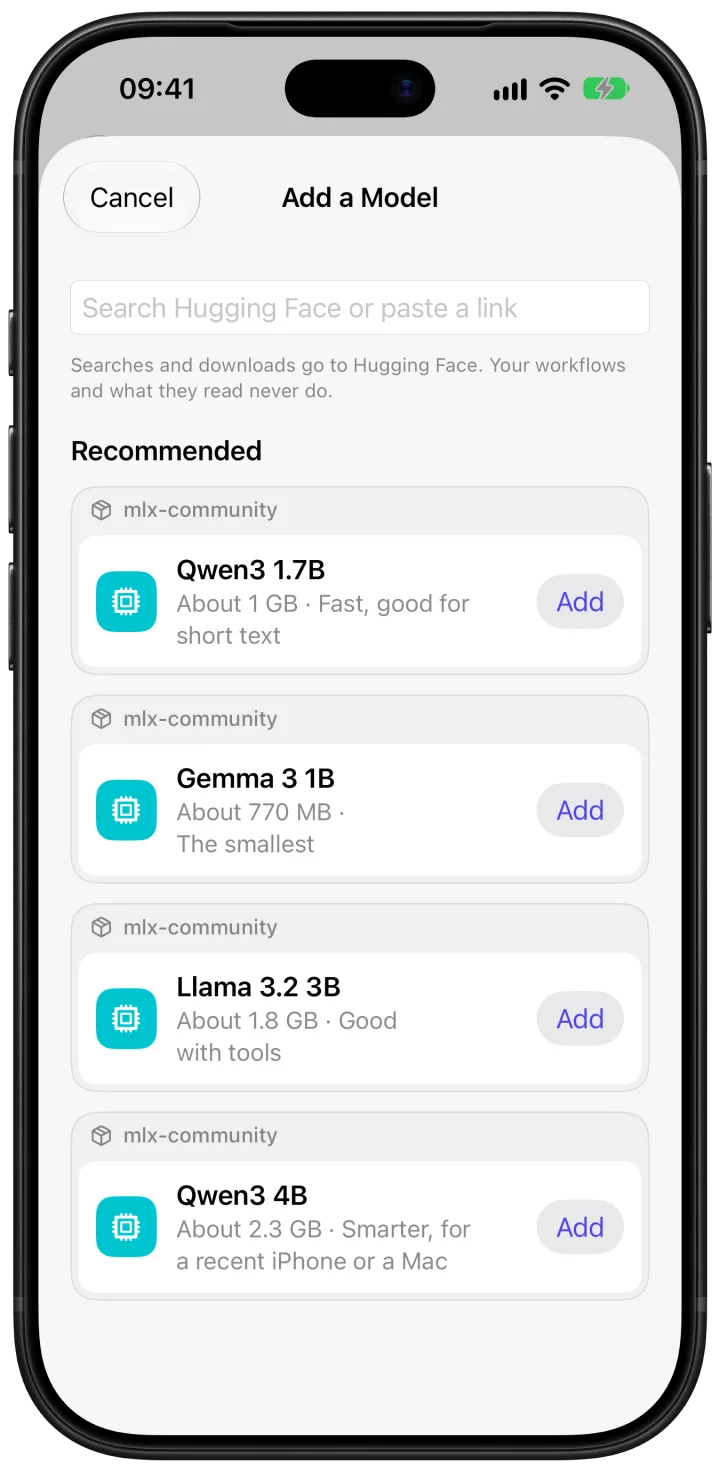This screenshot has width=720, height=1472.
Task: Add the Qwen3 1.7B model
Action: coord(580,602)
